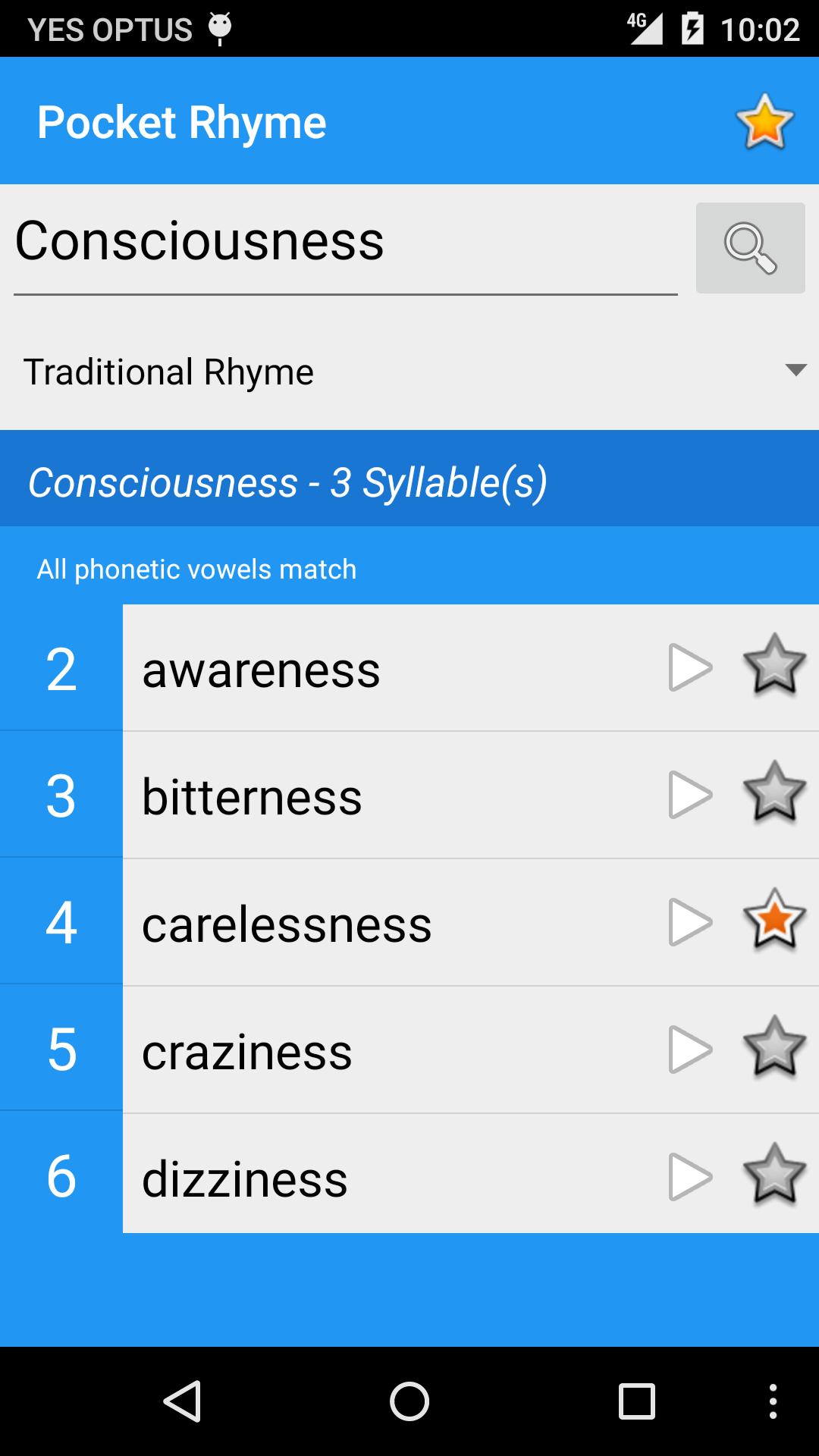The width and height of the screenshot is (819, 1456).
Task: Remove carelessness from favorites
Action: click(x=773, y=921)
